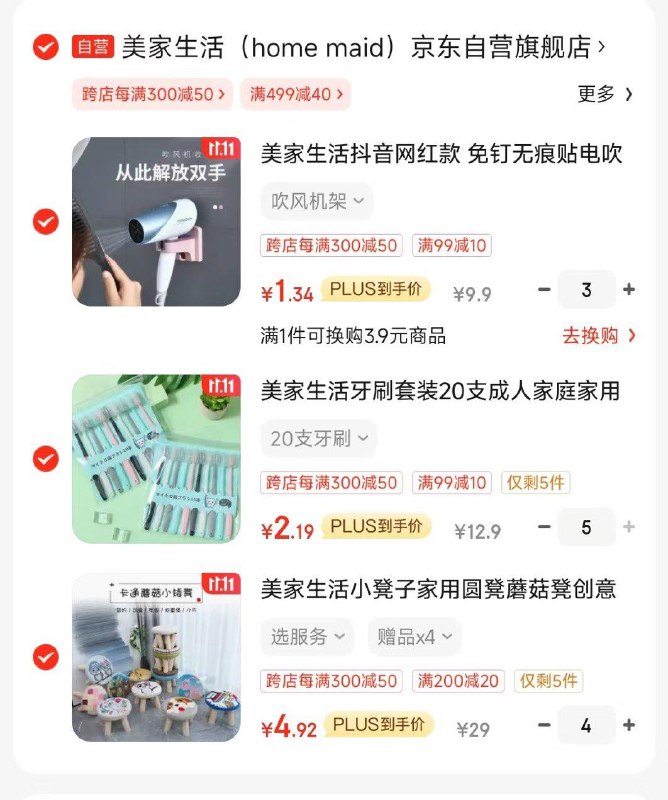Deselect the mushroom stool item

[x=45, y=657]
